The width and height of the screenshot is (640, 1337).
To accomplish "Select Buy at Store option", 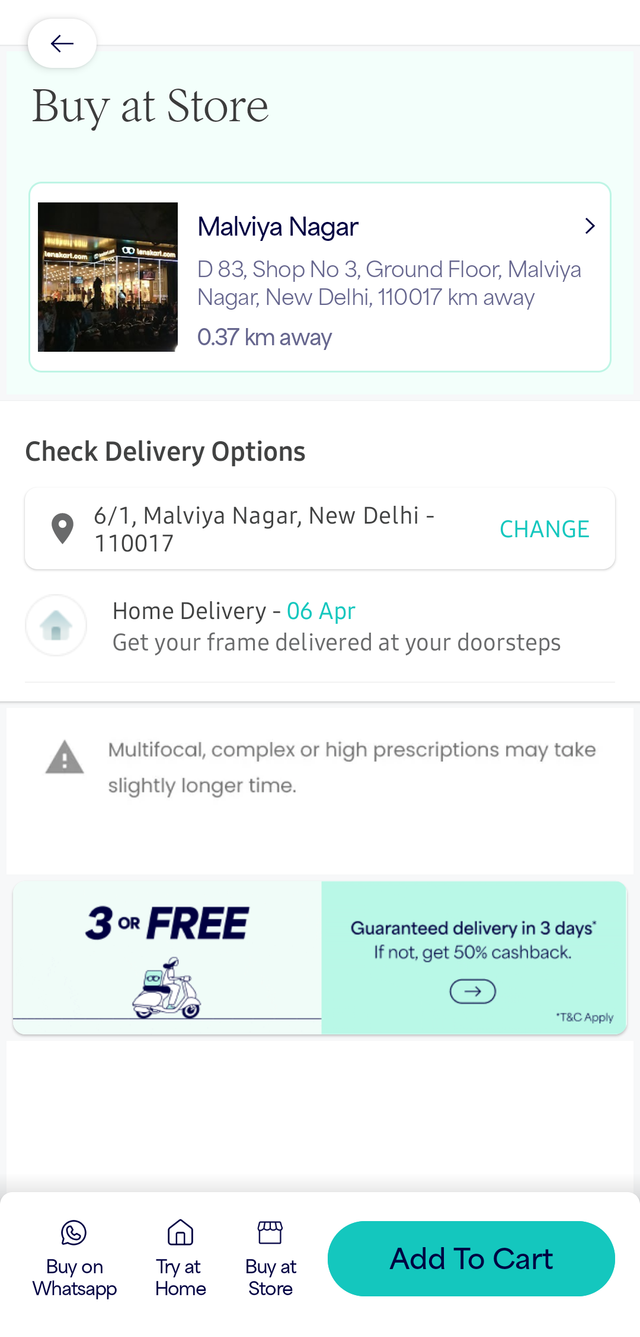I will point(270,1258).
